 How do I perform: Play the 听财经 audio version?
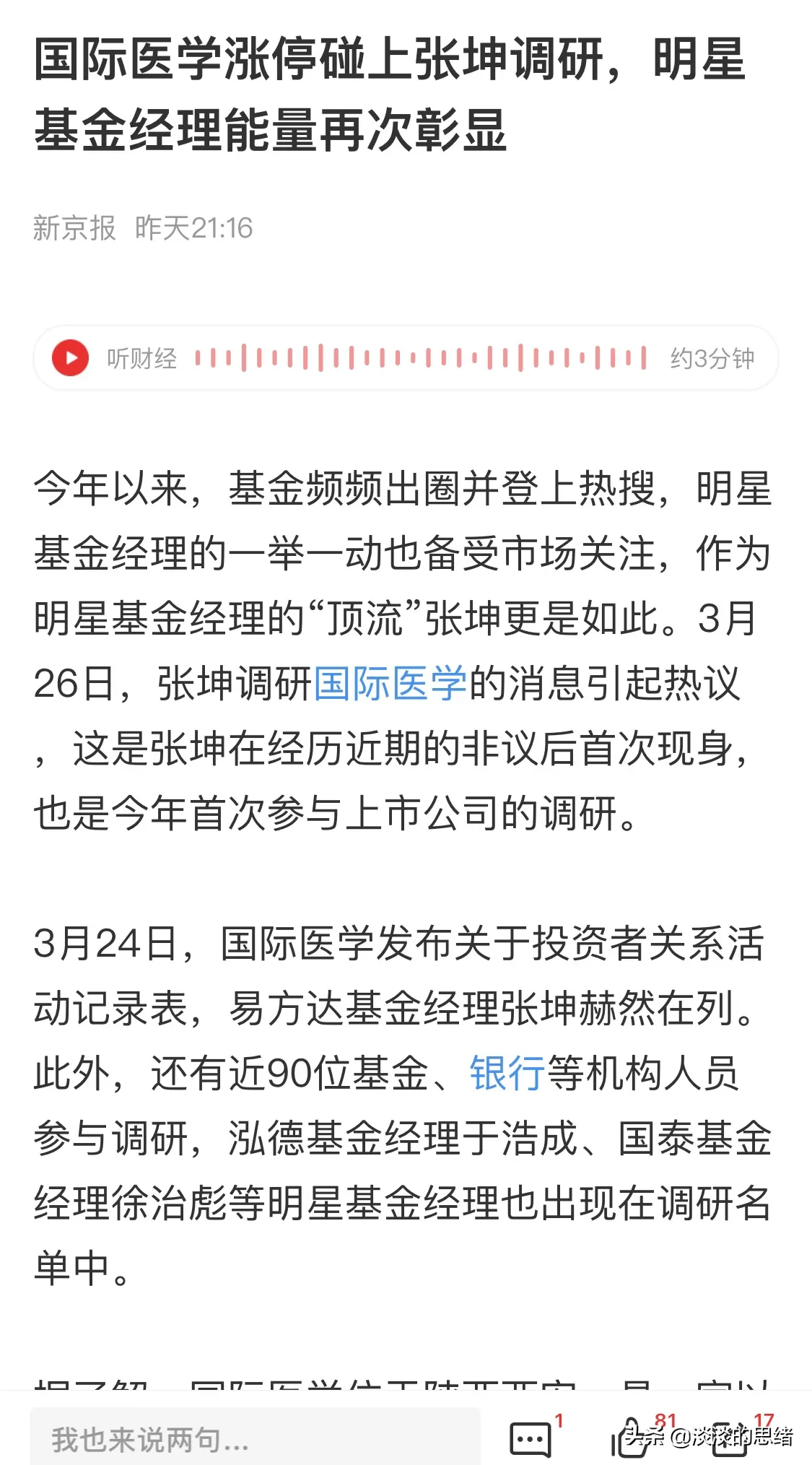[70, 358]
